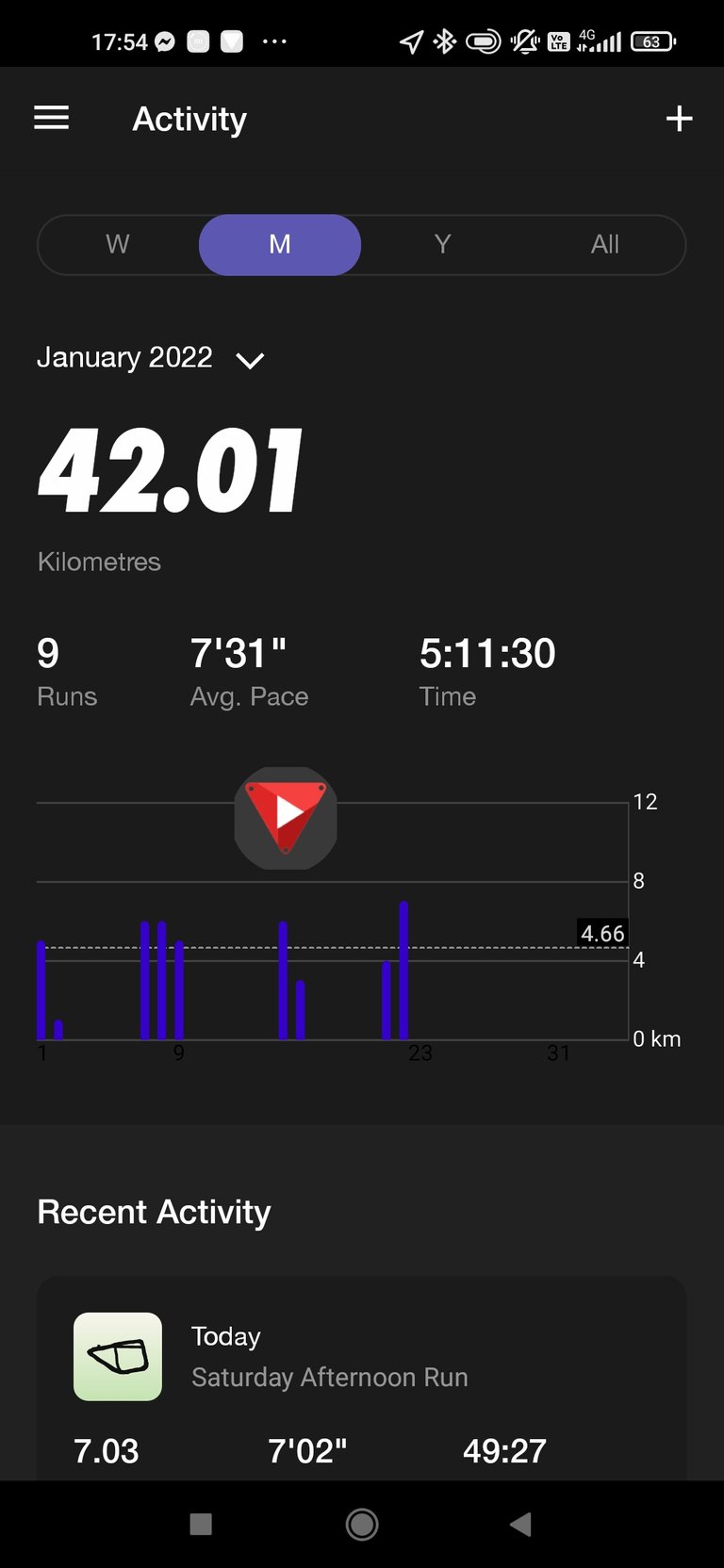Image resolution: width=724 pixels, height=1568 pixels.
Task: Go back using the system back button
Action: (x=520, y=1524)
